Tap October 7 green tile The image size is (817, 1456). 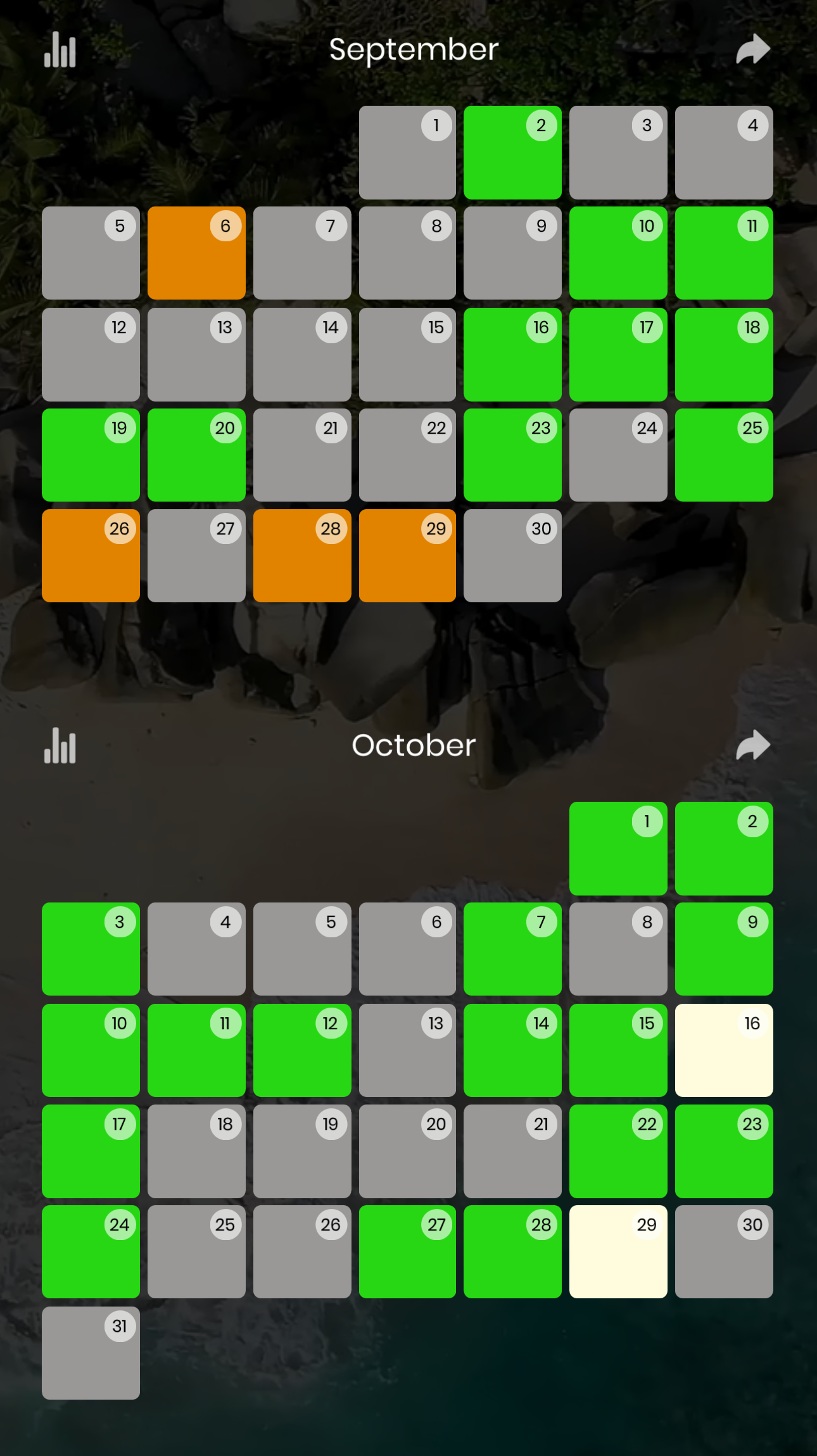[x=512, y=949]
